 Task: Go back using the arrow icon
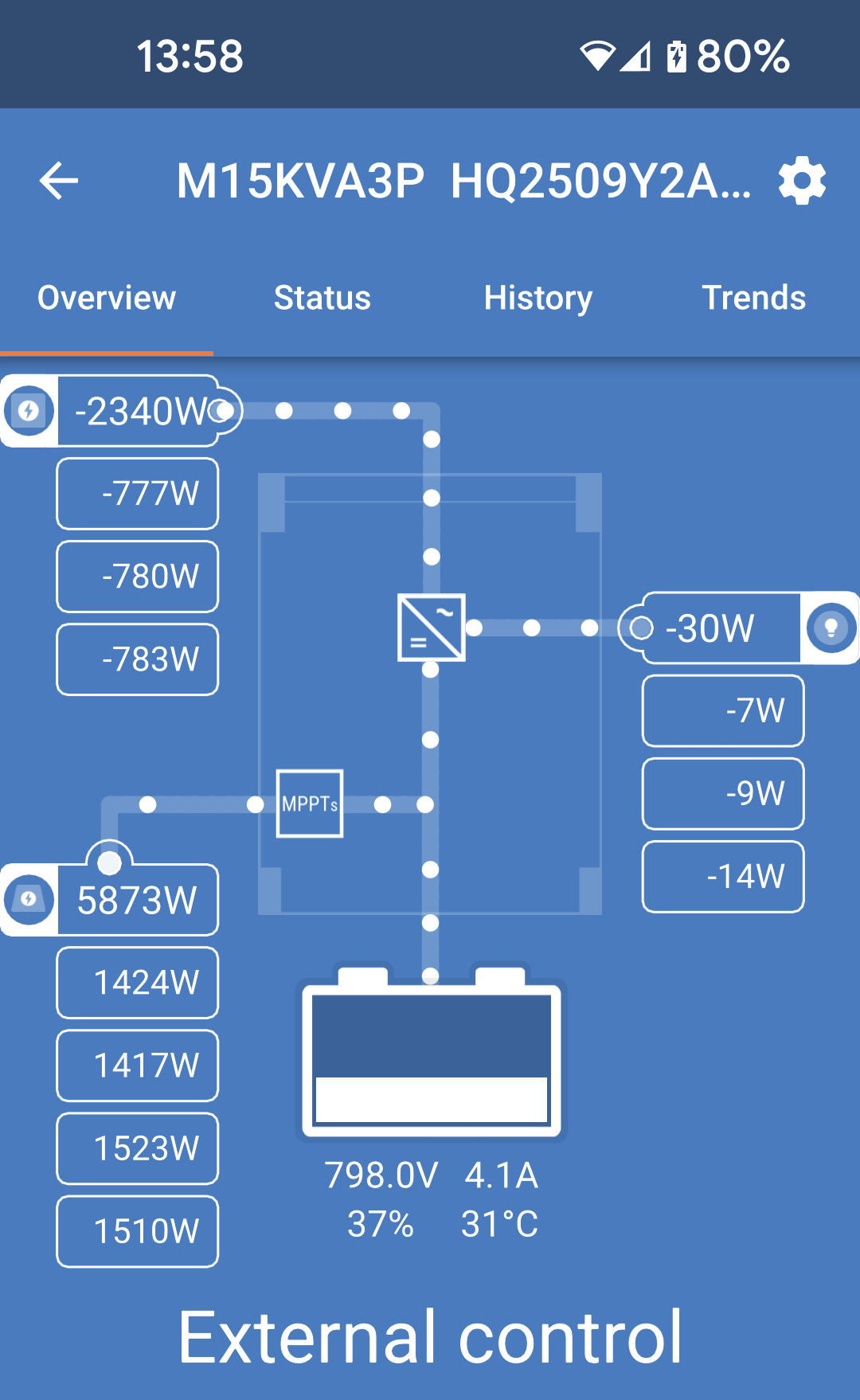59,181
